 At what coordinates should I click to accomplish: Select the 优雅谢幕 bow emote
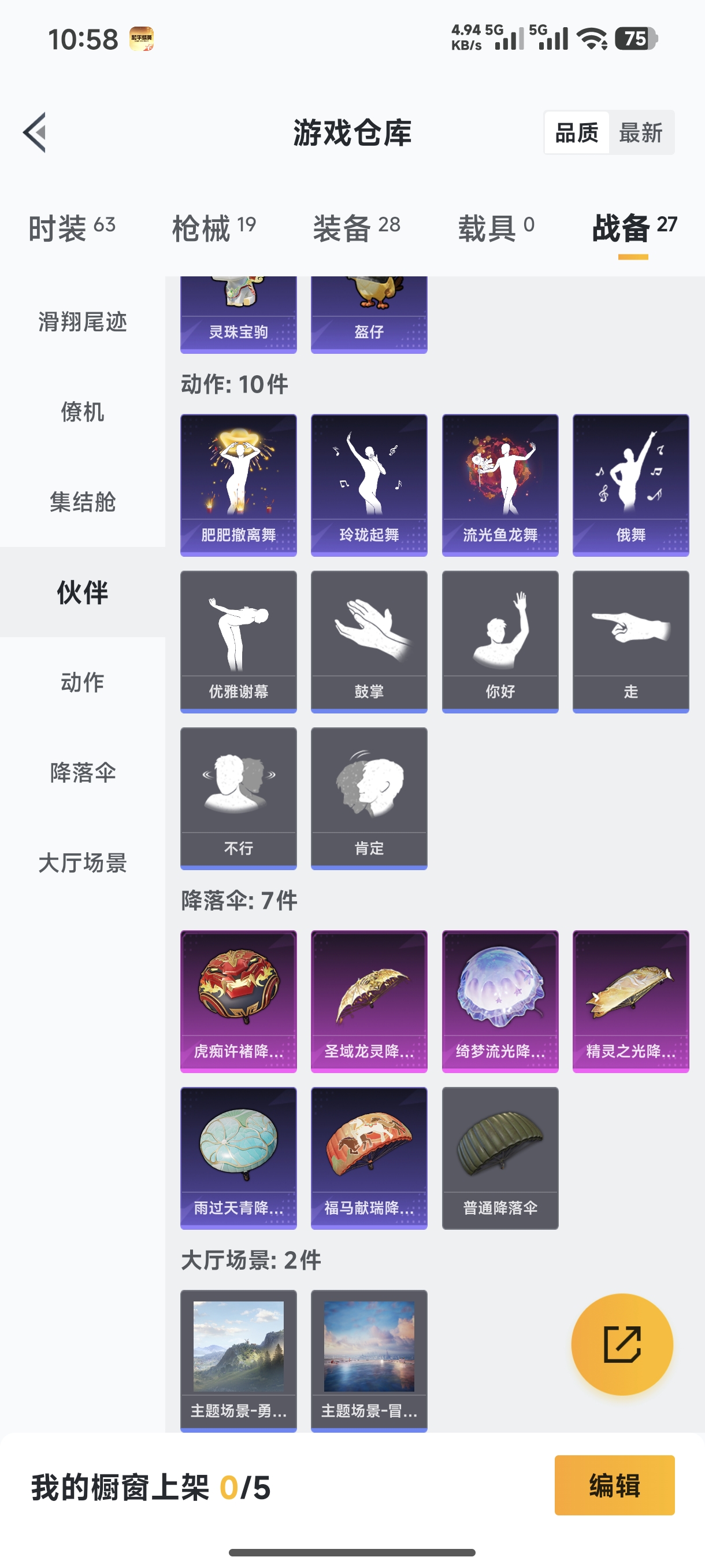tap(239, 636)
